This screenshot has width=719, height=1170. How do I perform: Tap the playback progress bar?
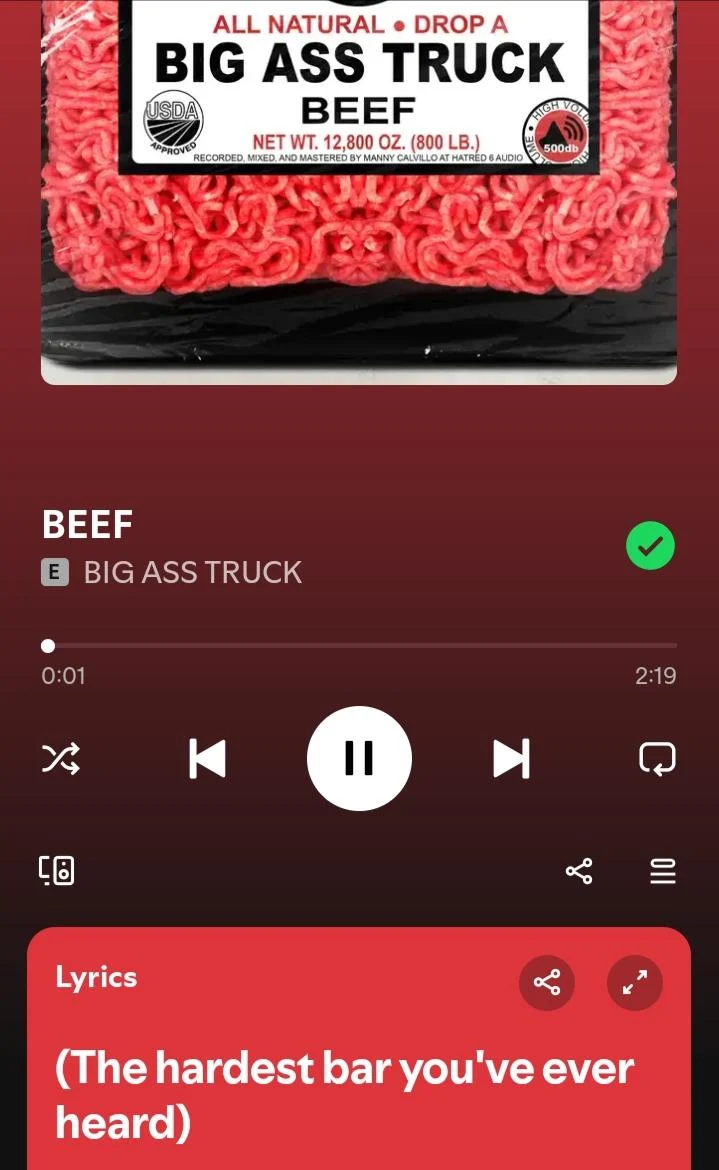tap(360, 646)
